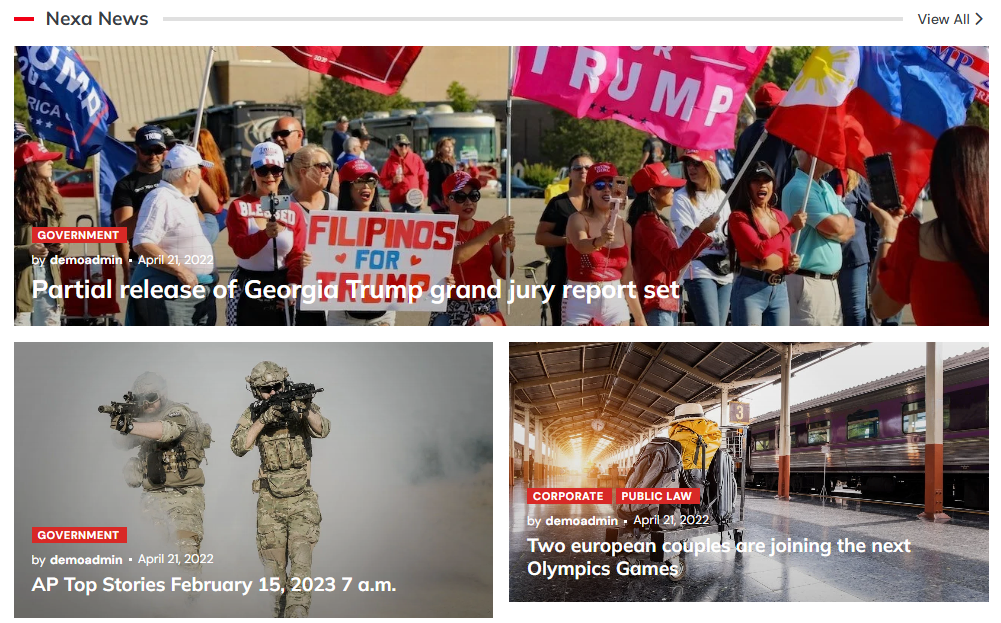Select the Public Law category tag
The width and height of the screenshot is (1001, 623).
point(656,496)
